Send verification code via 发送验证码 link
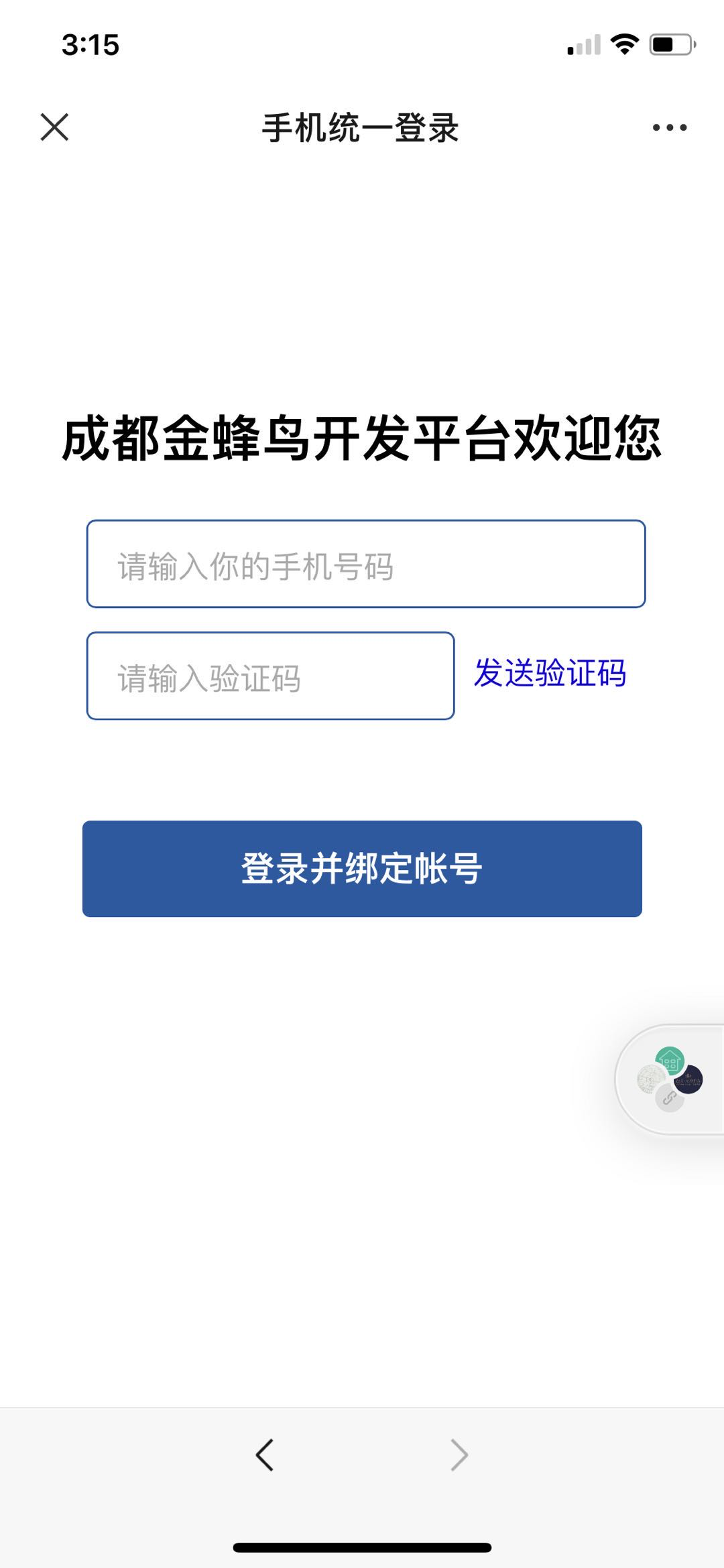The image size is (724, 1568). [550, 674]
